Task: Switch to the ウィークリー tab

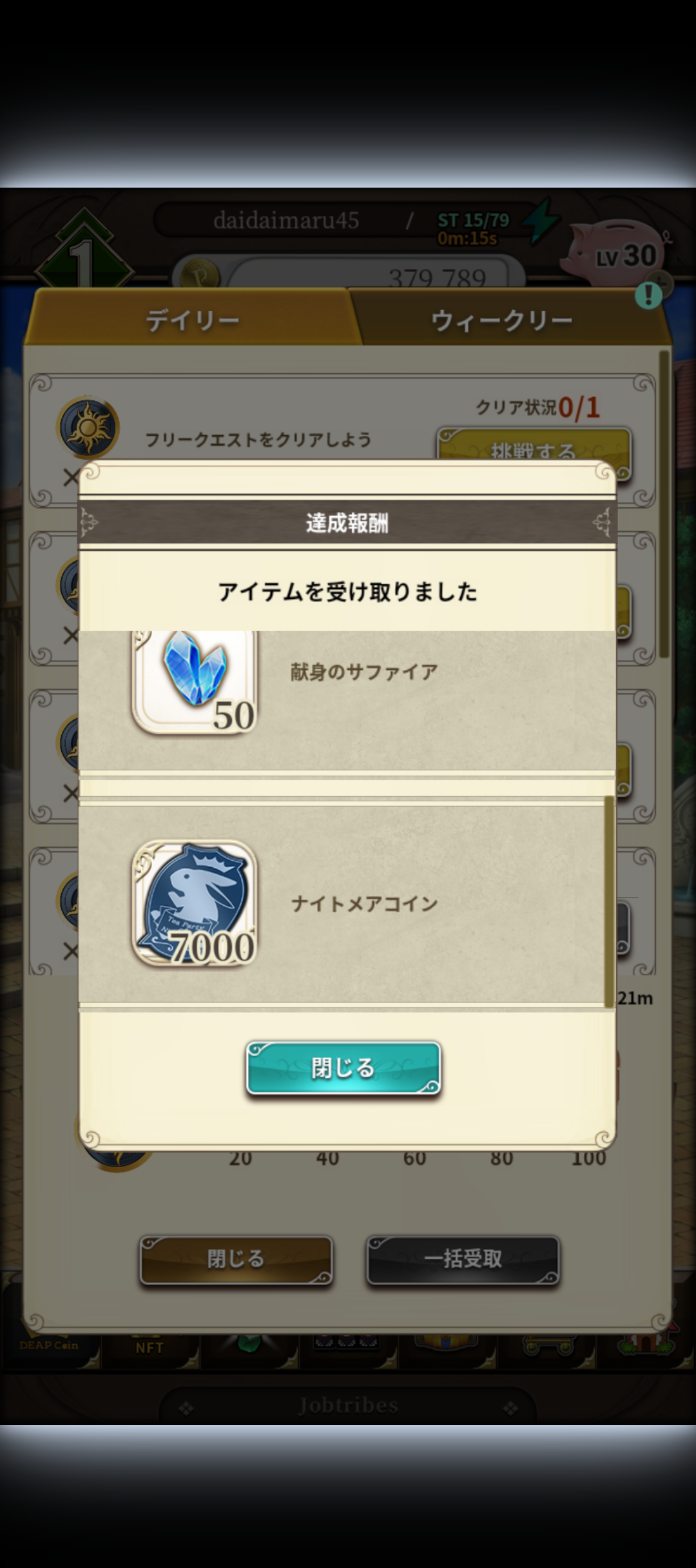Action: (501, 320)
